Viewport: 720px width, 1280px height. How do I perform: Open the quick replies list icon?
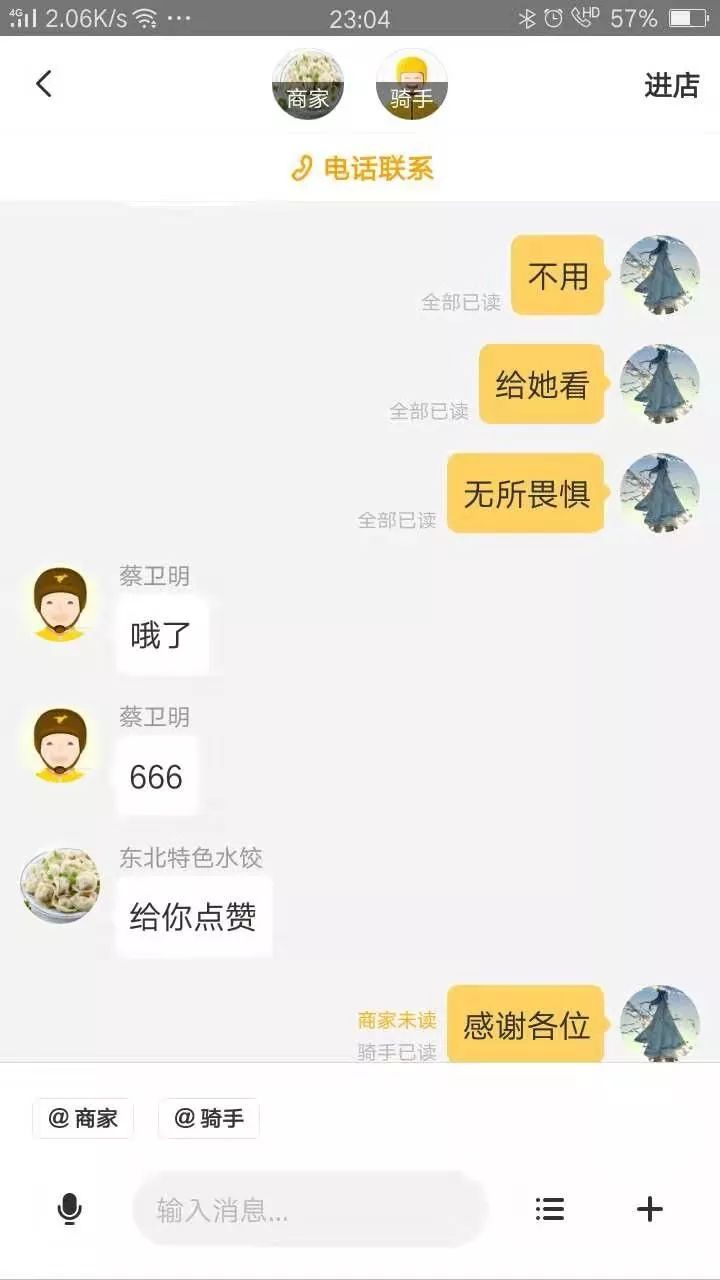550,1209
